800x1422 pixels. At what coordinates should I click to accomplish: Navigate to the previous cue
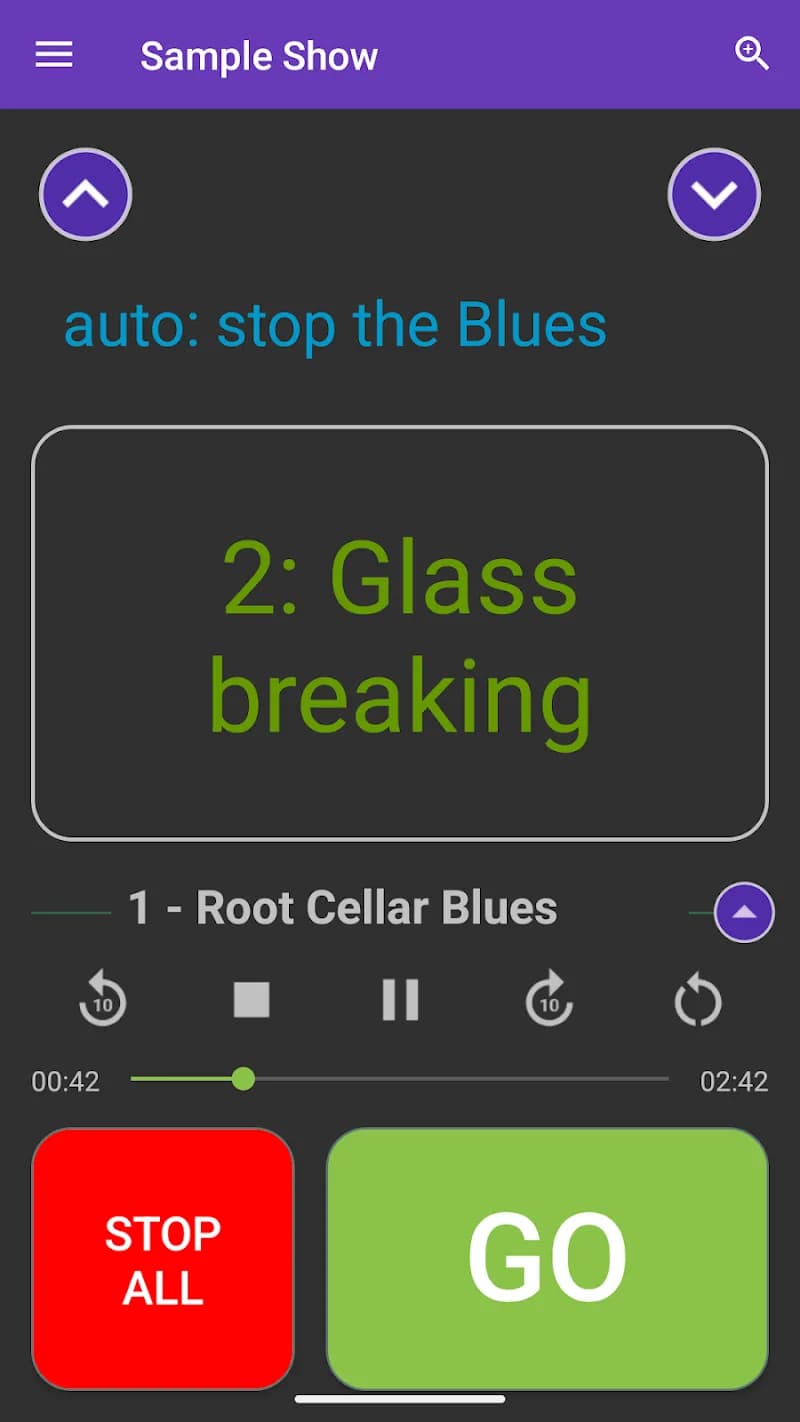pyautogui.click(x=85, y=195)
